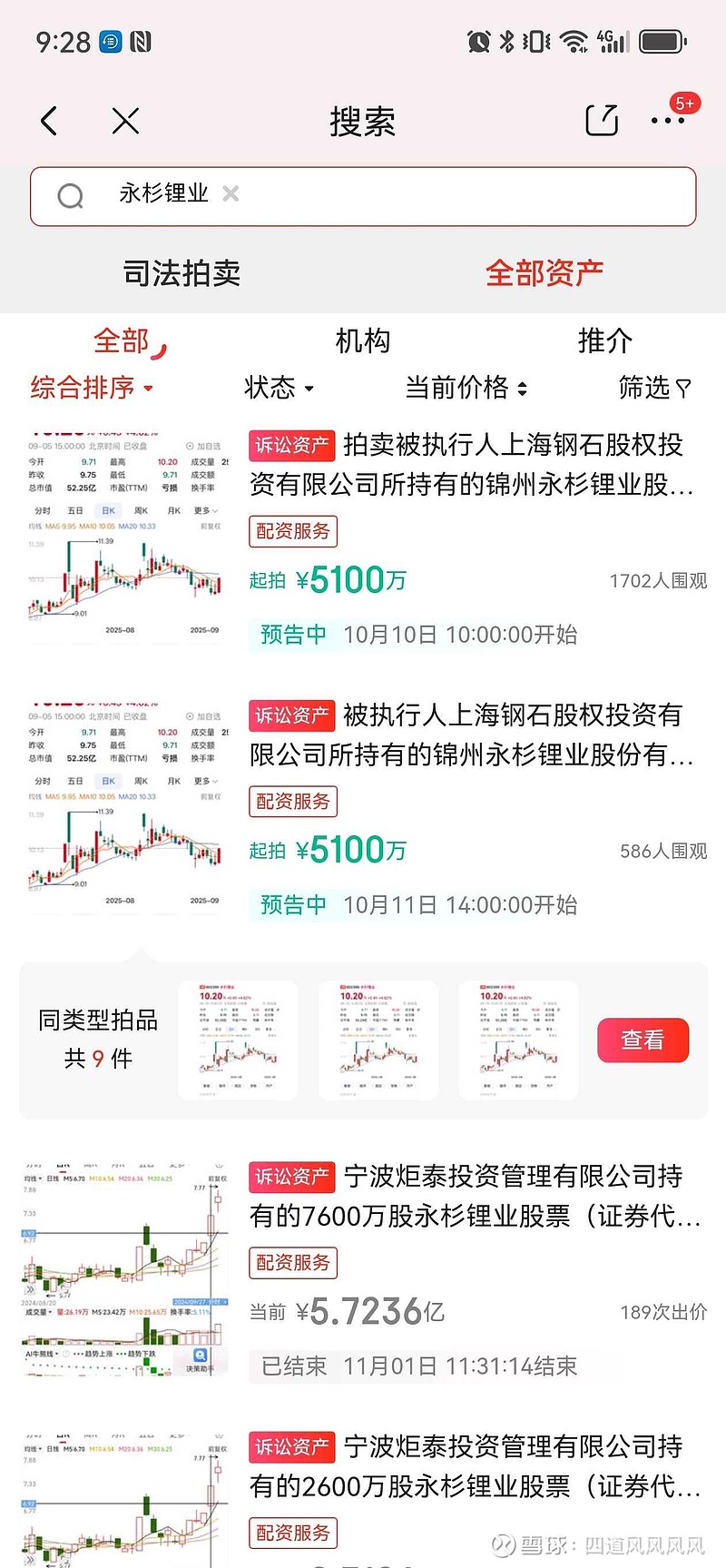This screenshot has width=726, height=1568.
Task: Open the 7600万股永杉锂业 auction listing
Action: click(472, 1196)
